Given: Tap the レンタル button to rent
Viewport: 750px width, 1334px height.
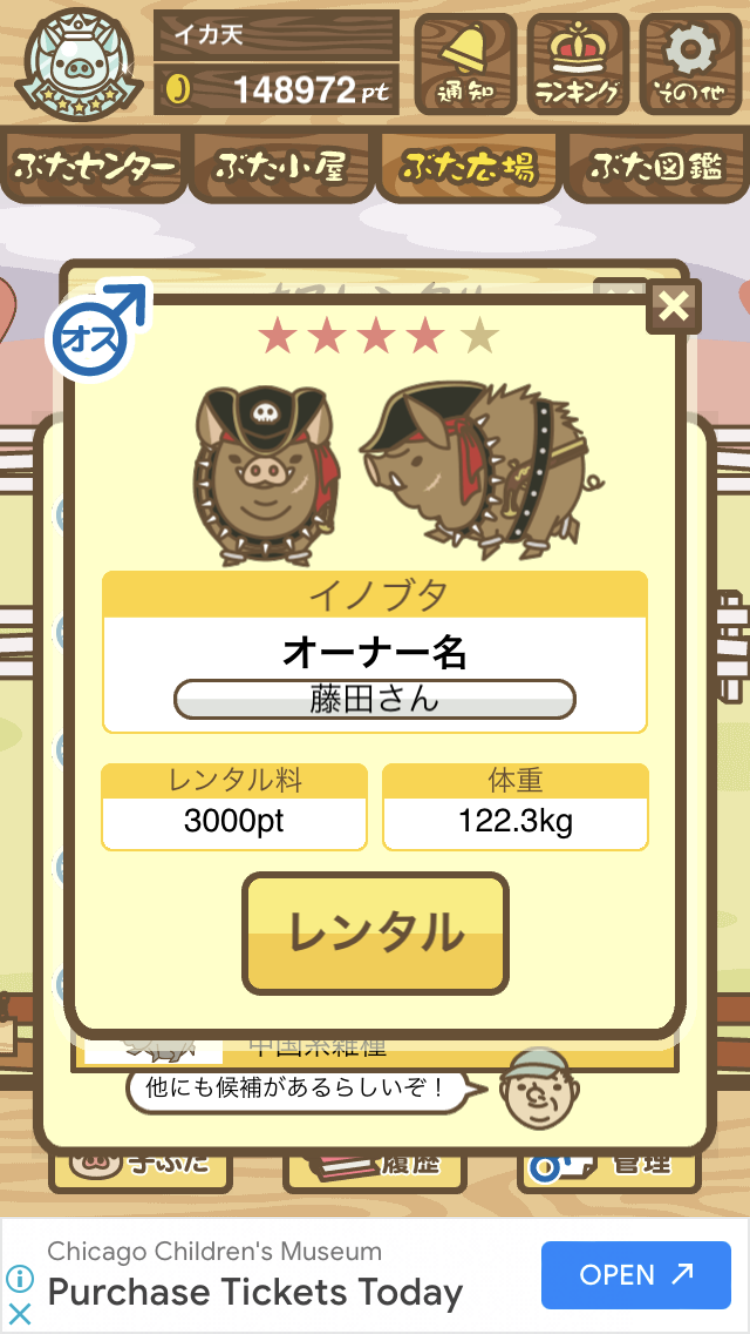Looking at the screenshot, I should point(375,933).
